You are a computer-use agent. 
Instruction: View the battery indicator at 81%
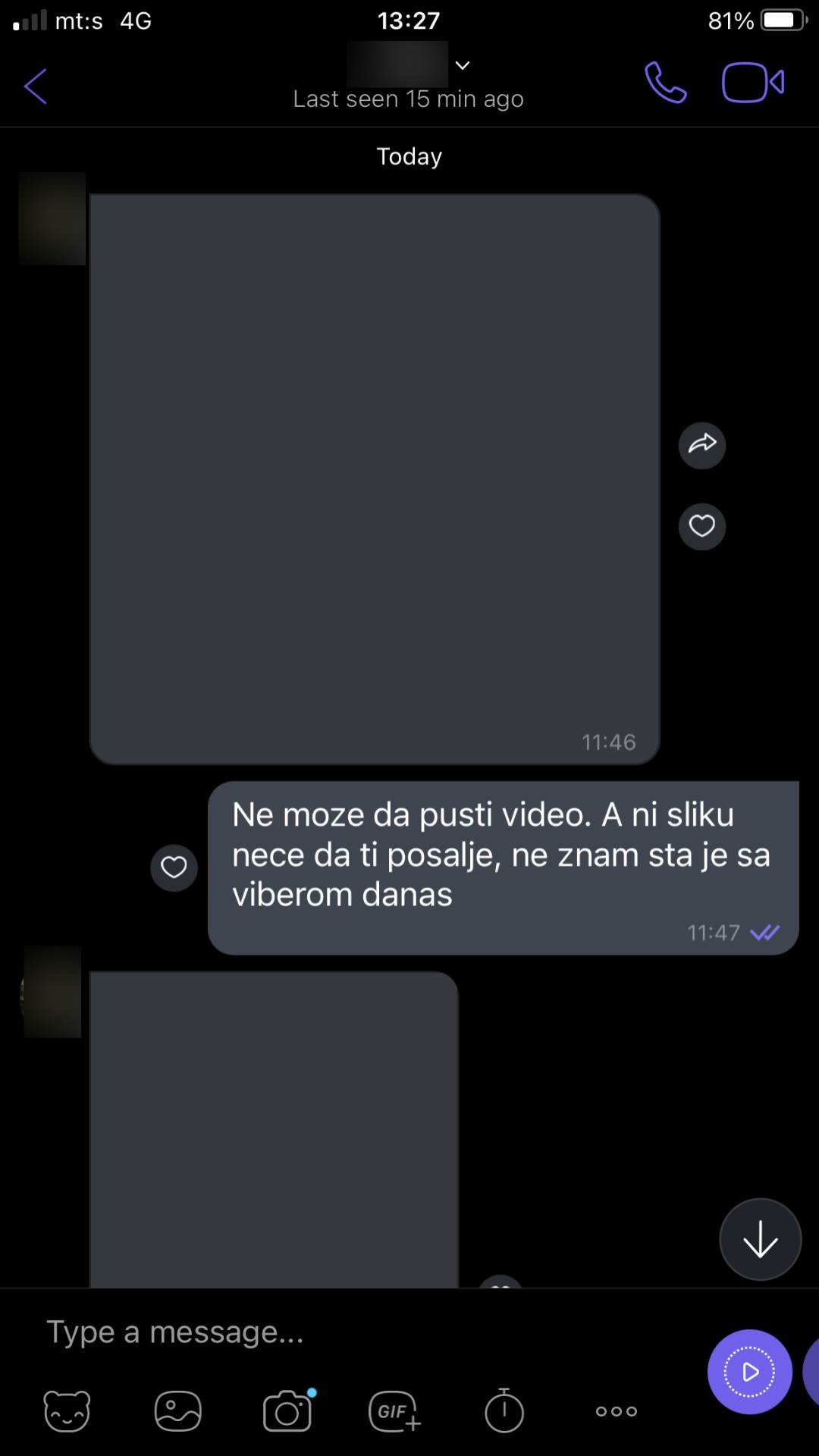(780, 20)
